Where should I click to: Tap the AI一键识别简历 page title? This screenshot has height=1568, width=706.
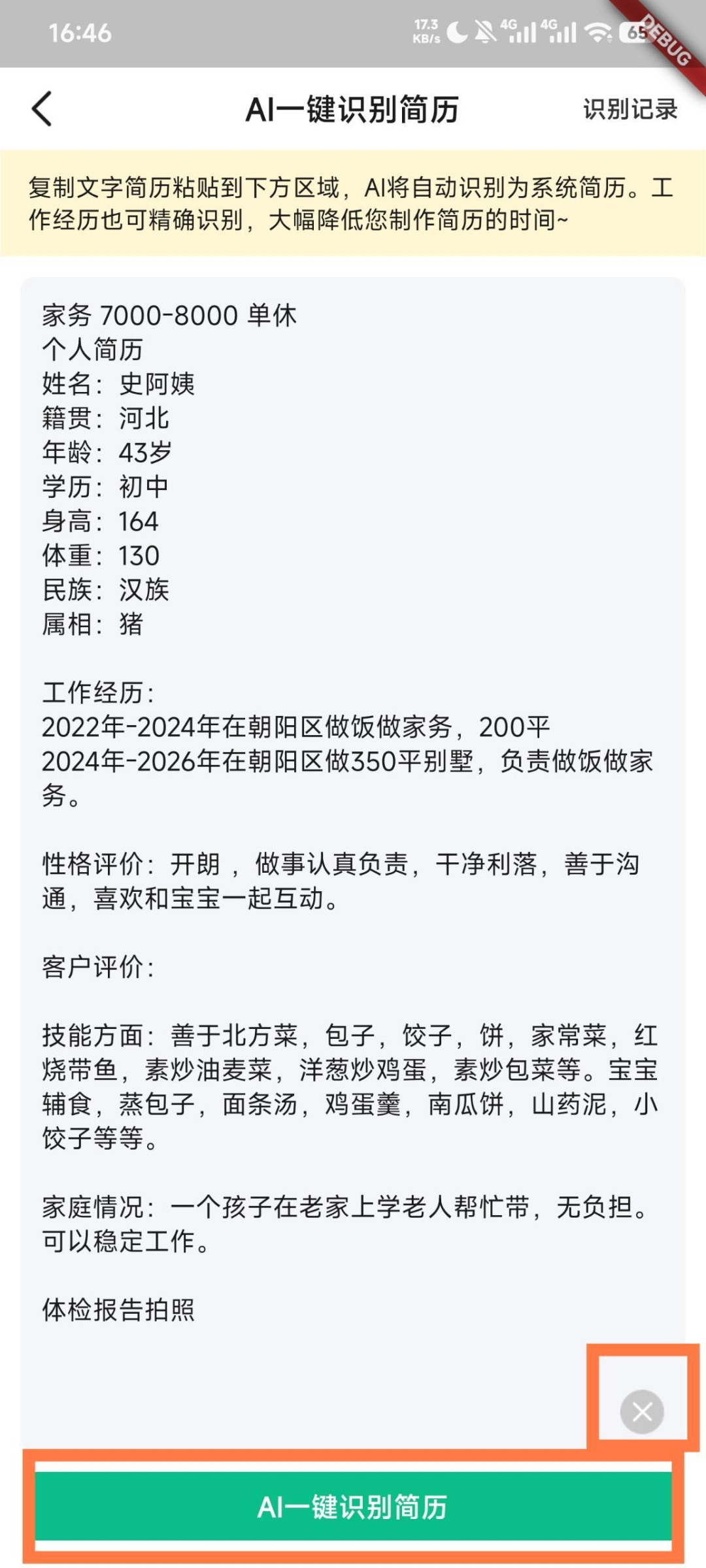(x=353, y=110)
